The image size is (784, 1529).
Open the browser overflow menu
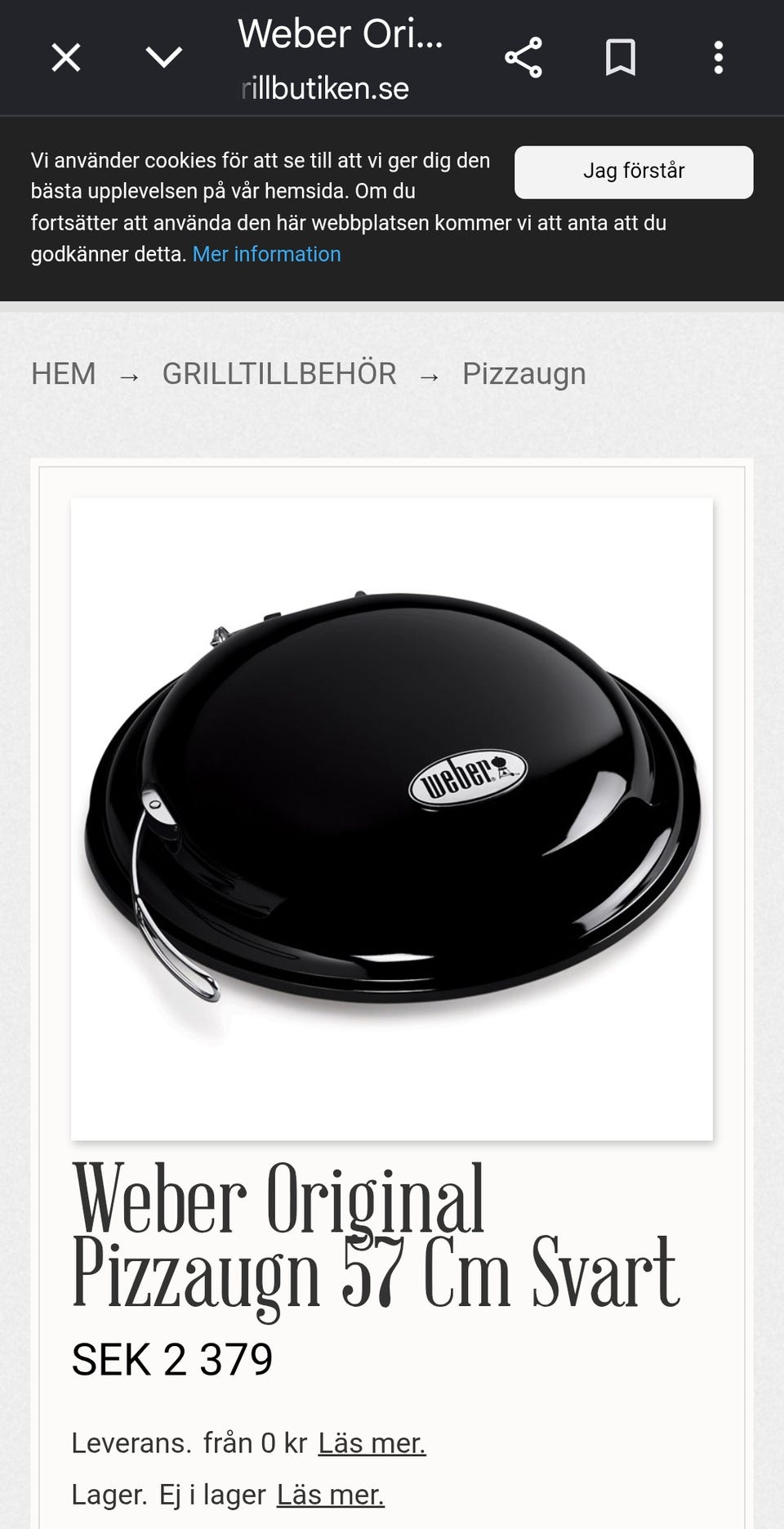(x=719, y=58)
